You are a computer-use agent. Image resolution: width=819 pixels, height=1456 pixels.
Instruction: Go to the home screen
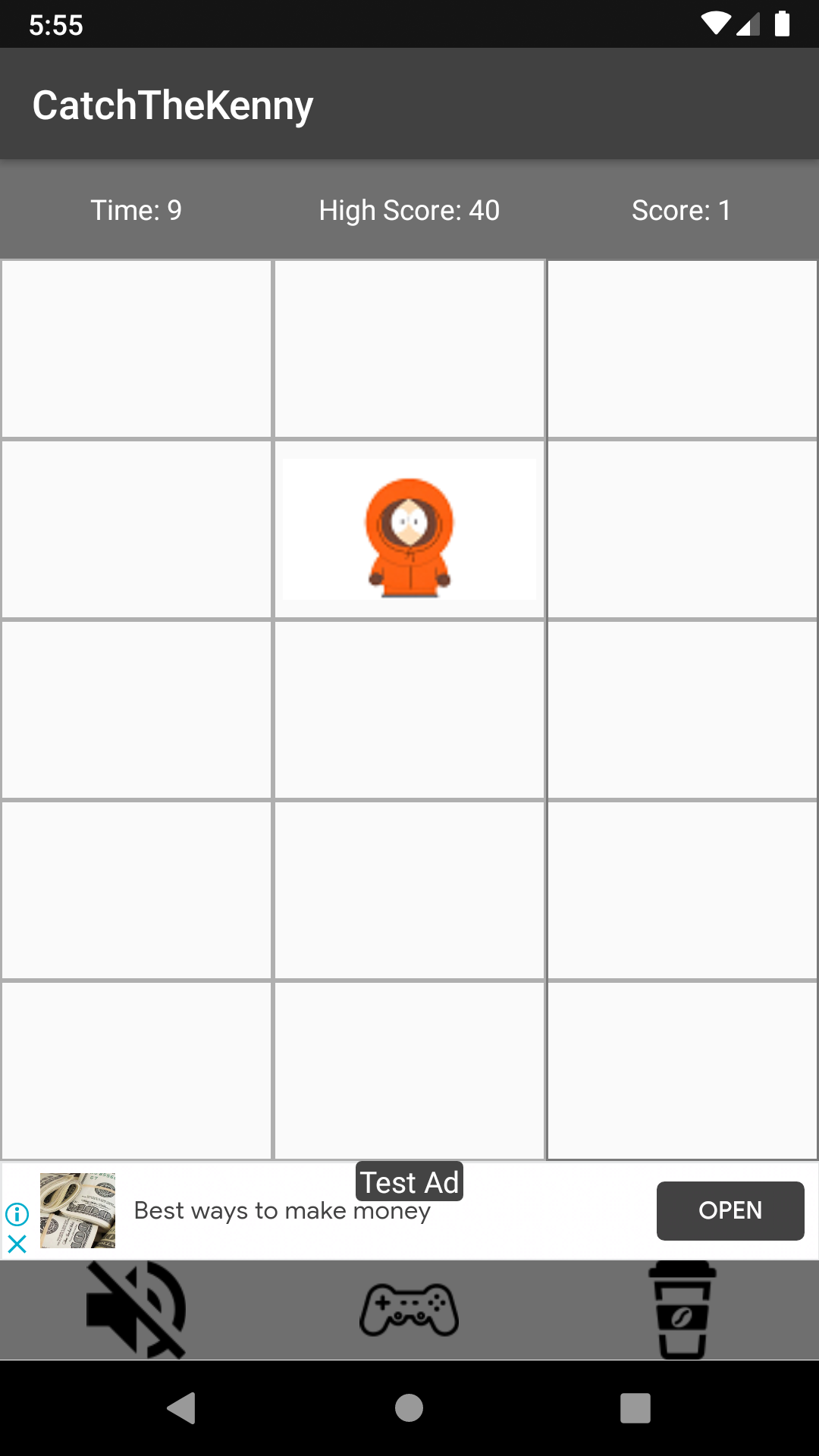[x=409, y=1408]
